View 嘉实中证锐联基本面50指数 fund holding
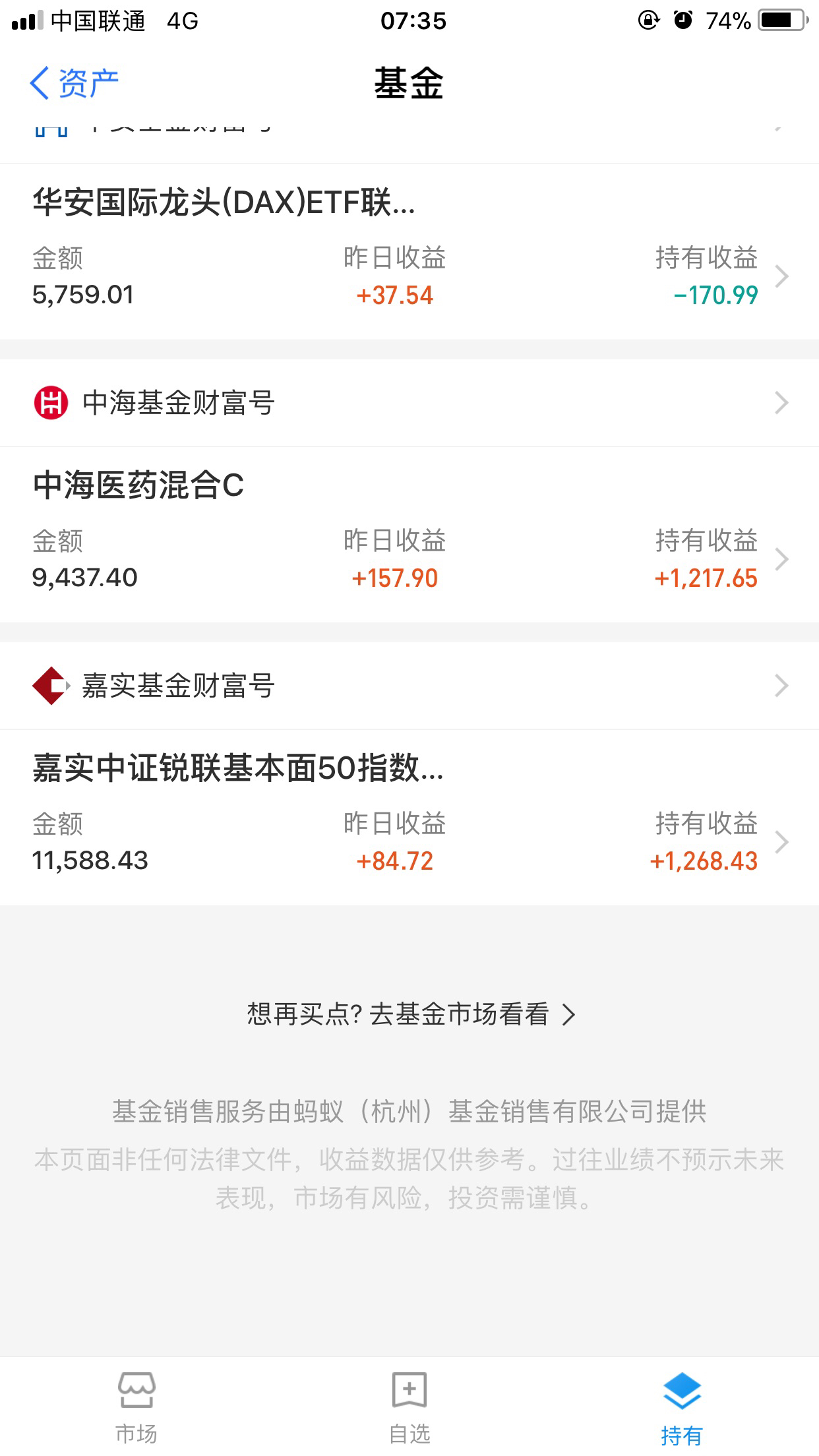The image size is (819, 1456). tap(409, 818)
